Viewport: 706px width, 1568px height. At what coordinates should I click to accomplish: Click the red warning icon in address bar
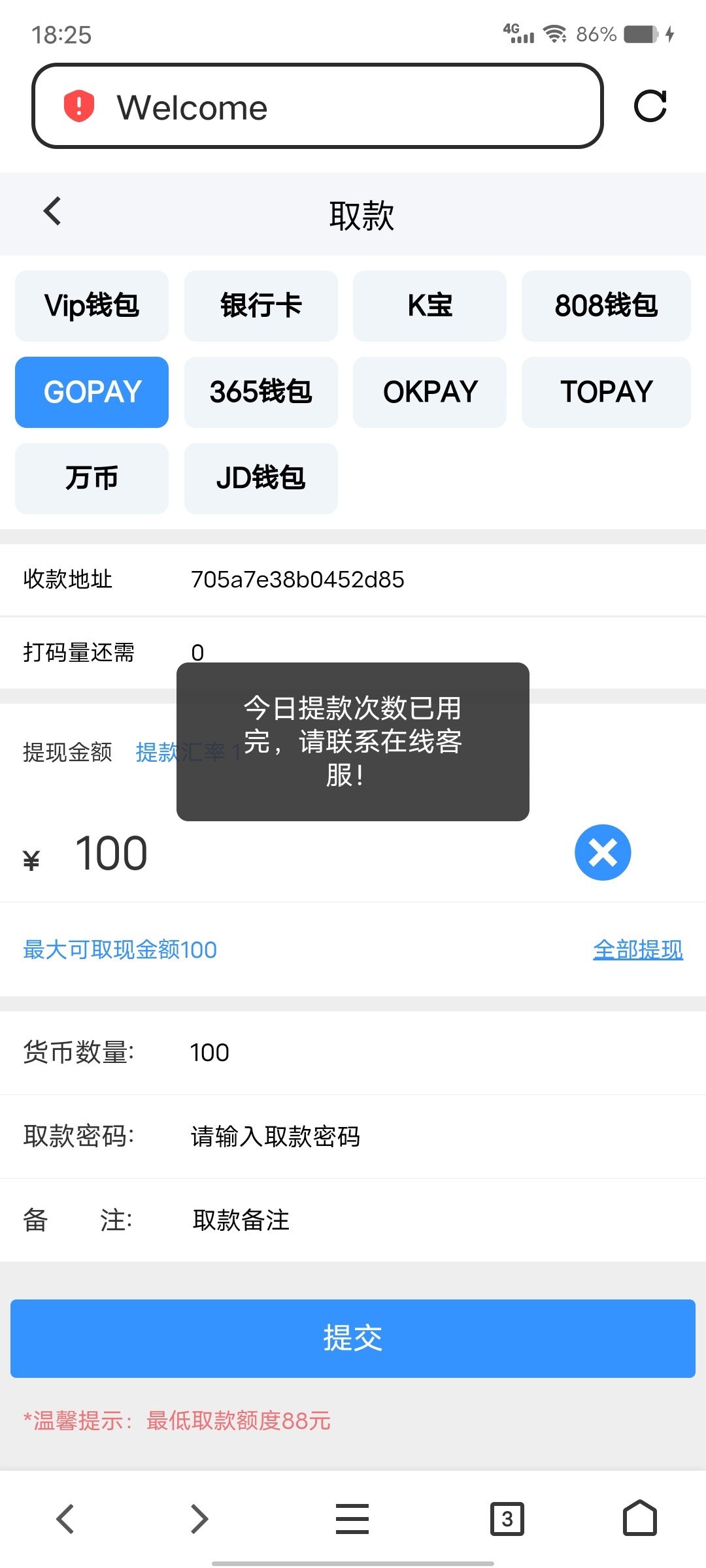coord(78,106)
